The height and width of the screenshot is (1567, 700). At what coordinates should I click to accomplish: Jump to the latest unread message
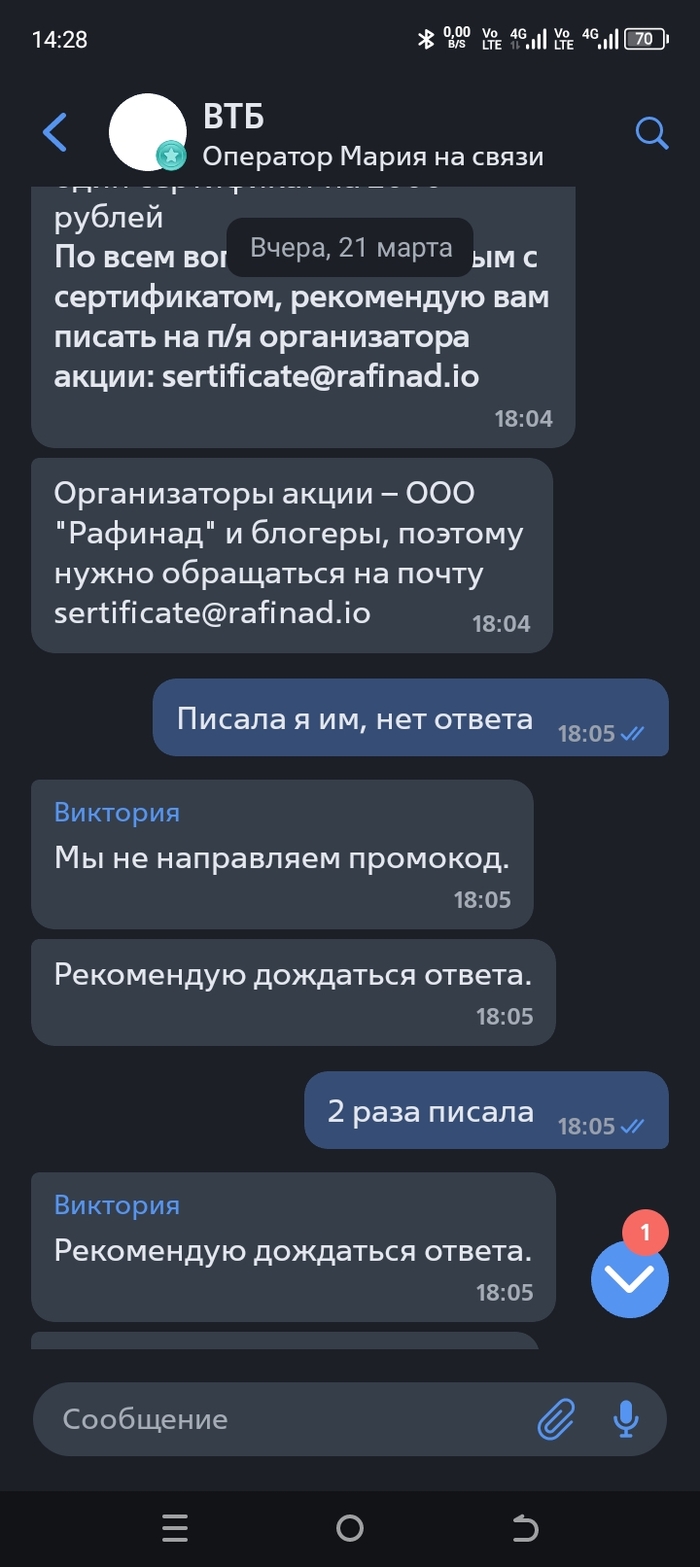coord(629,1279)
